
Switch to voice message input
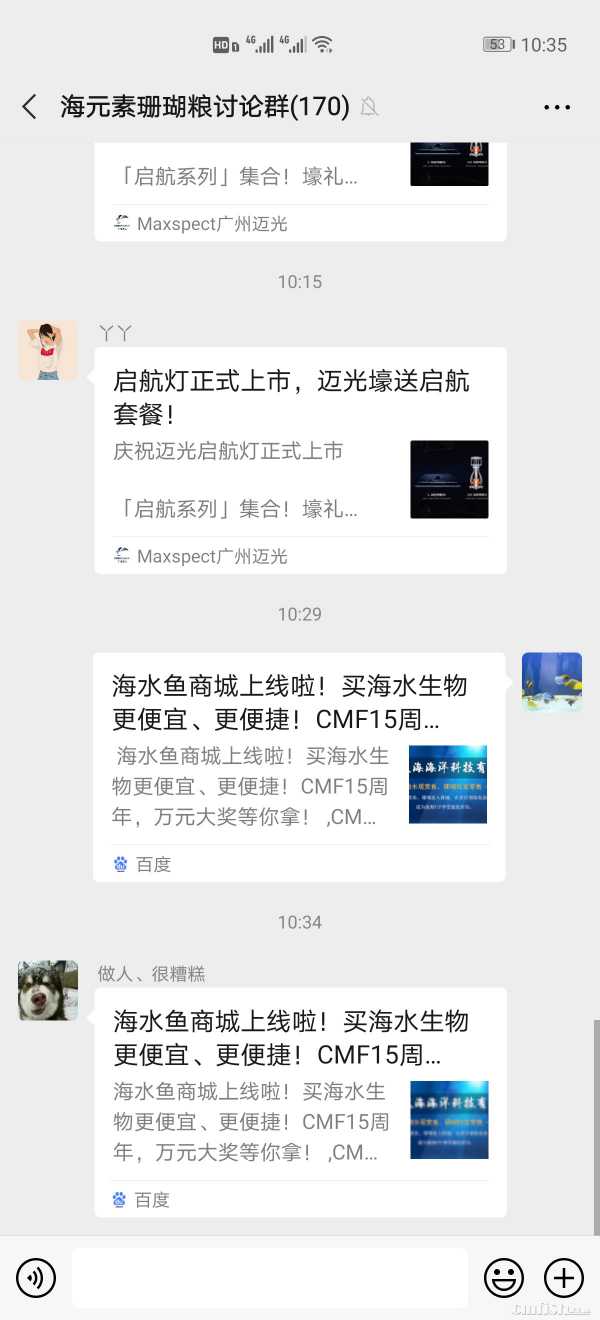tap(36, 1278)
